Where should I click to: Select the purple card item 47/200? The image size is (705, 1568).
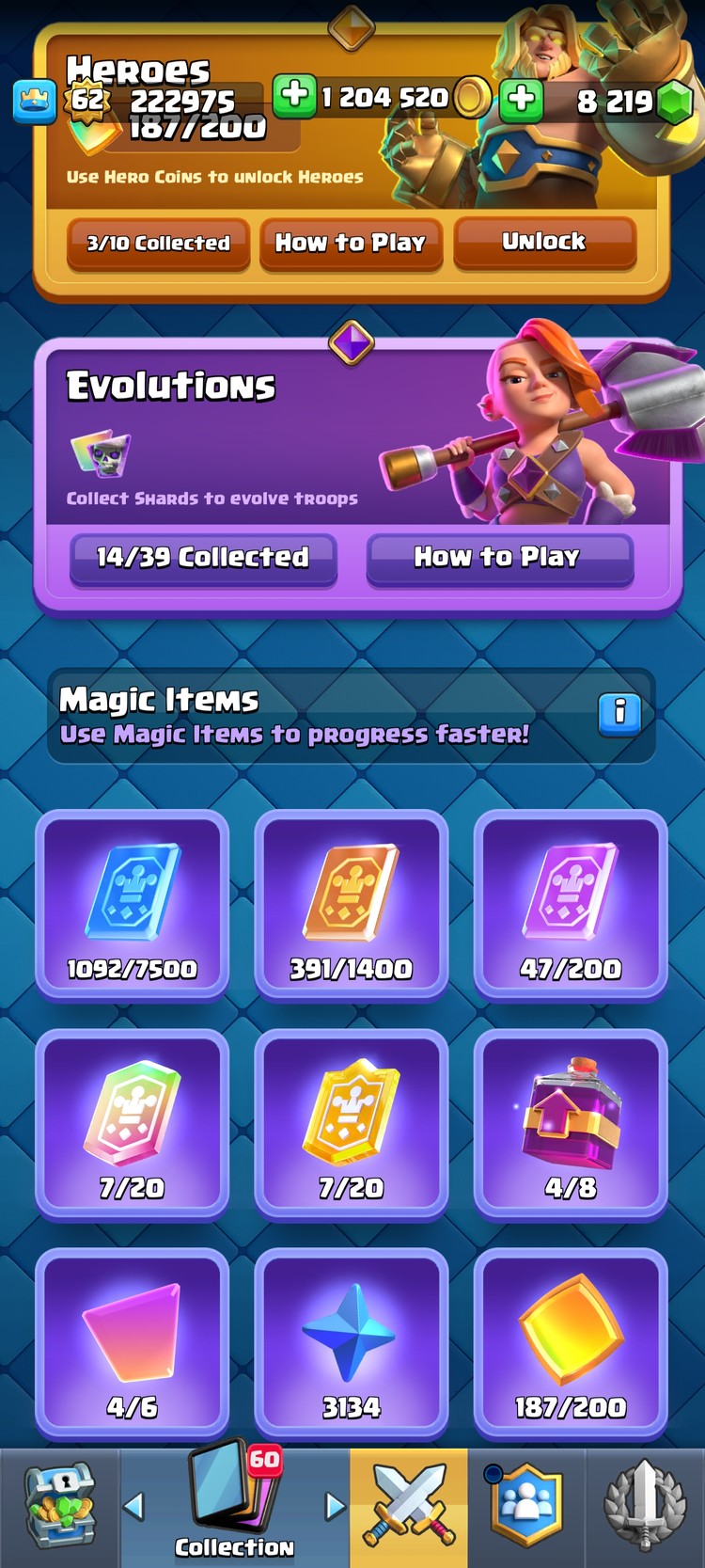pyautogui.click(x=571, y=904)
